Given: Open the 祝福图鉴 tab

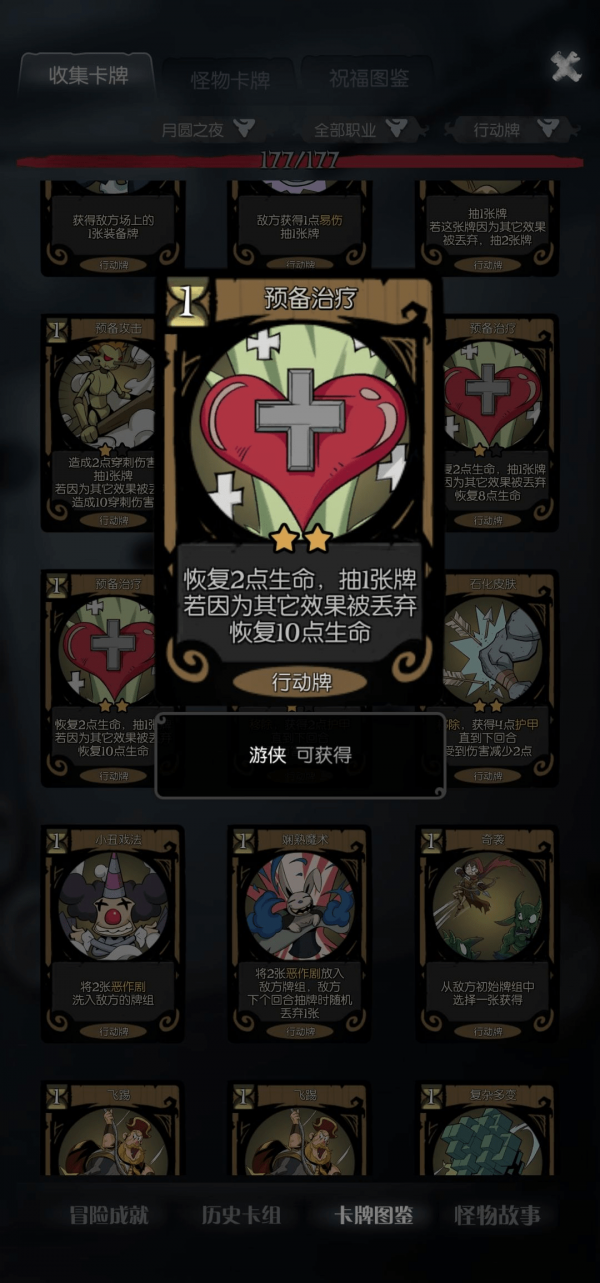Looking at the screenshot, I should [368, 80].
